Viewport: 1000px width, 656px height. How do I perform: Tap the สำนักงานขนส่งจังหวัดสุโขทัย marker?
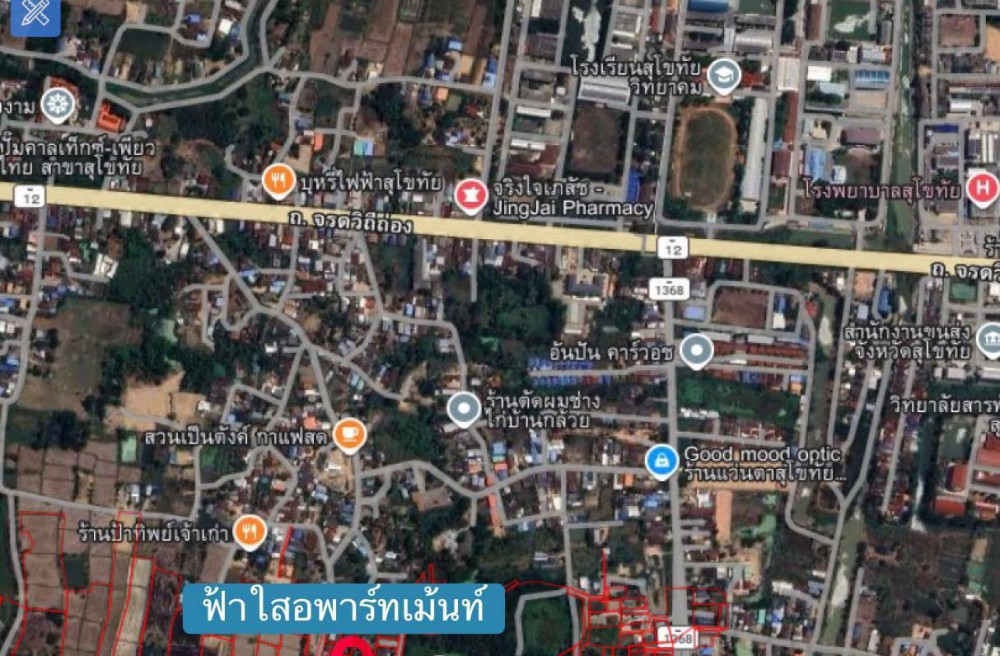click(988, 340)
